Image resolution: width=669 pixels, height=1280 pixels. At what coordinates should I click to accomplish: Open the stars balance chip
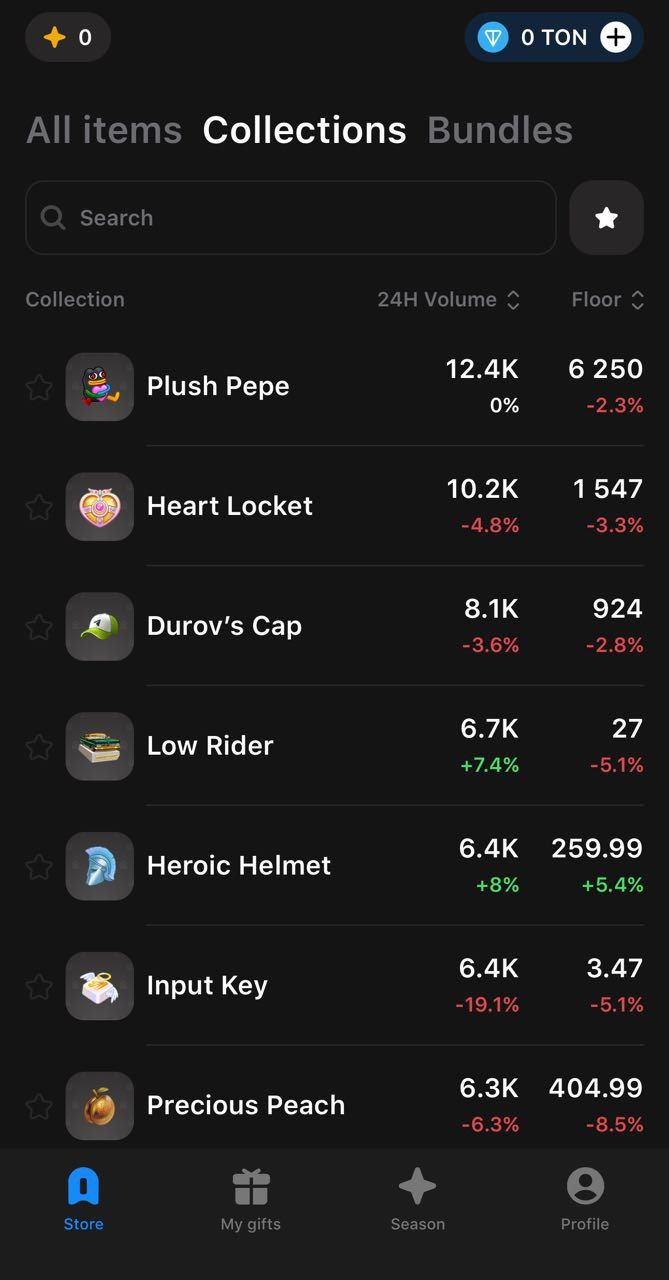pos(68,38)
